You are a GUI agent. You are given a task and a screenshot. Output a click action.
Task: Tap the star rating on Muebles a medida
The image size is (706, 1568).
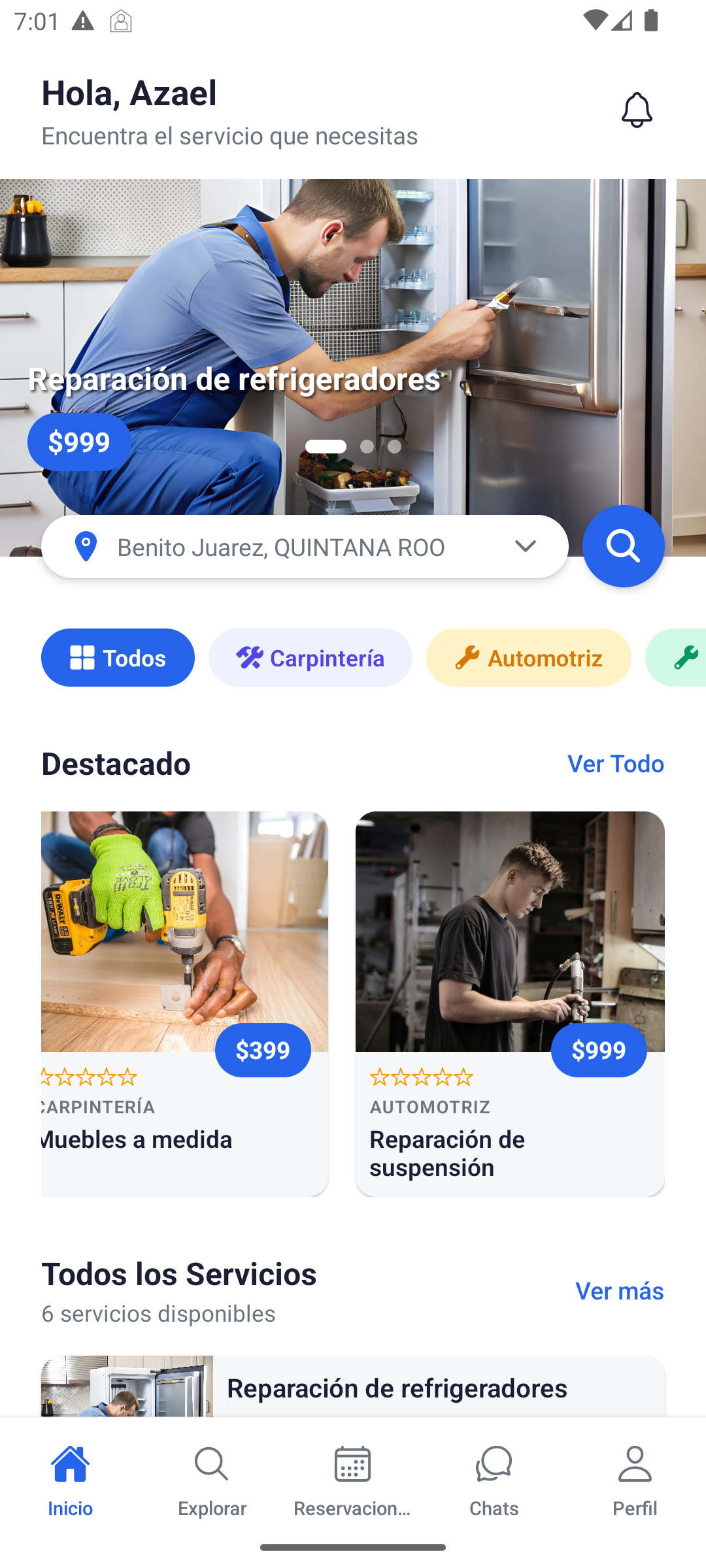[x=85, y=1077]
